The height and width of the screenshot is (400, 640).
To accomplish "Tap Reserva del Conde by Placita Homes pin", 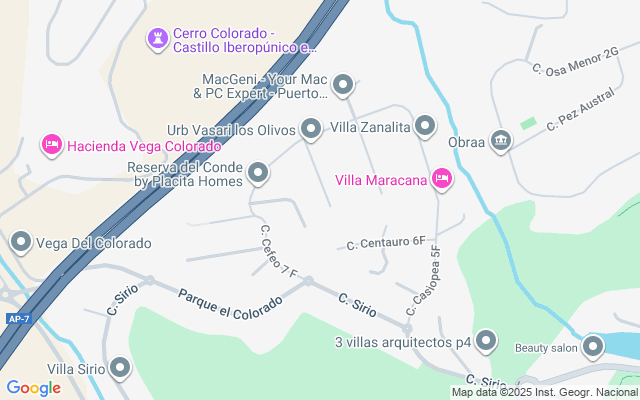I will point(259,174).
